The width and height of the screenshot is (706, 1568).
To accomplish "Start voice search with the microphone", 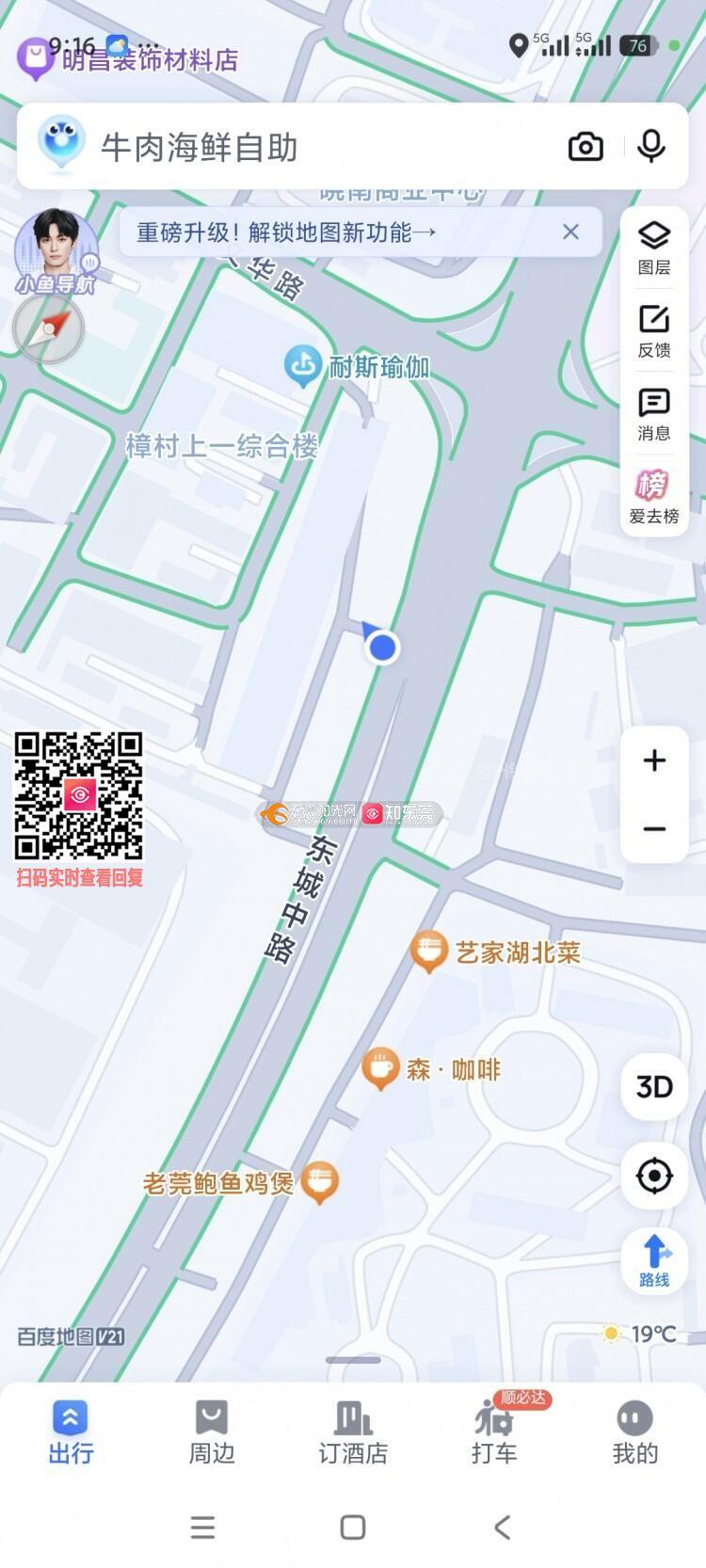I will point(650,147).
